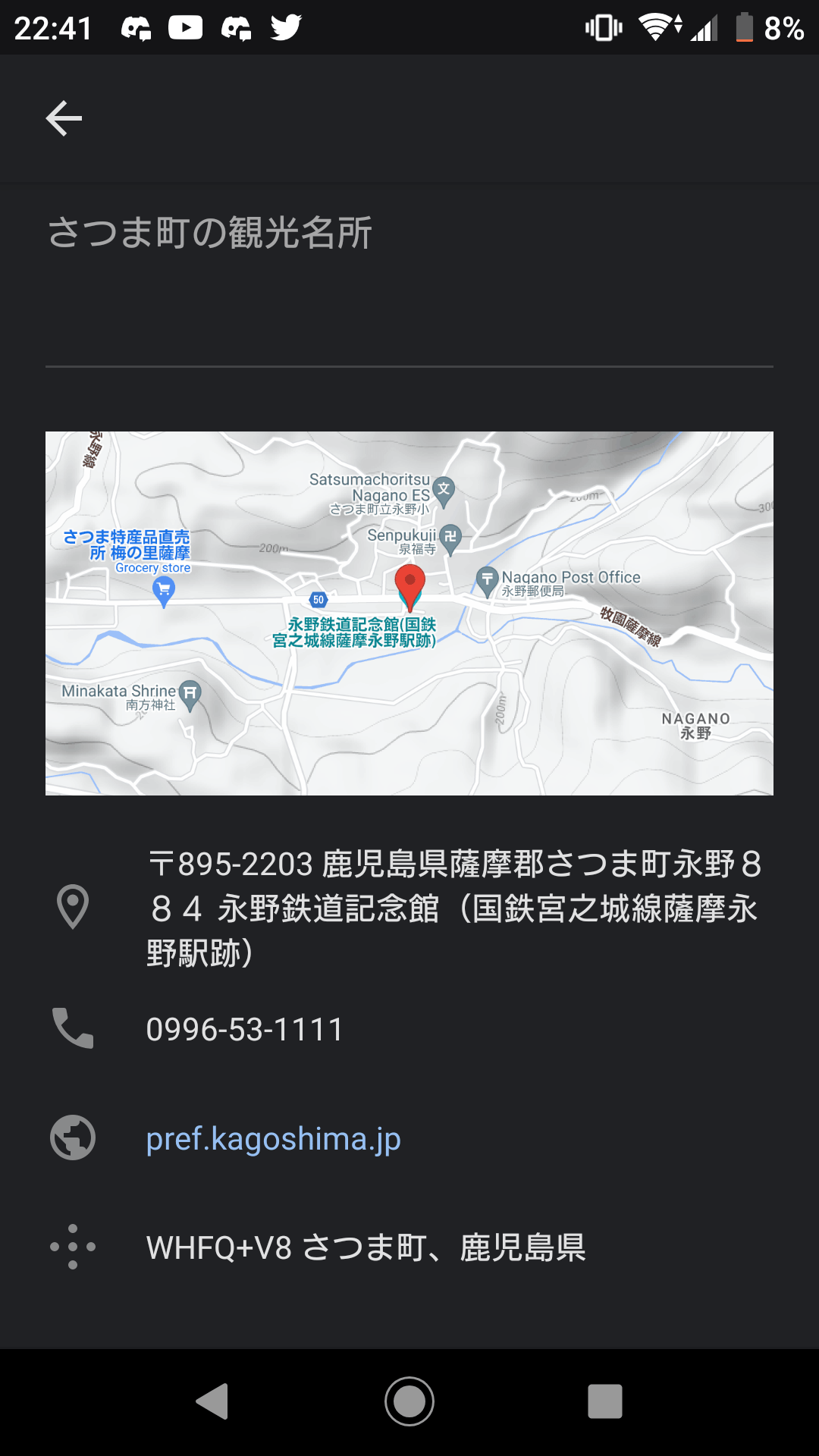Go back using the top arrow
The image size is (819, 1456).
(64, 118)
